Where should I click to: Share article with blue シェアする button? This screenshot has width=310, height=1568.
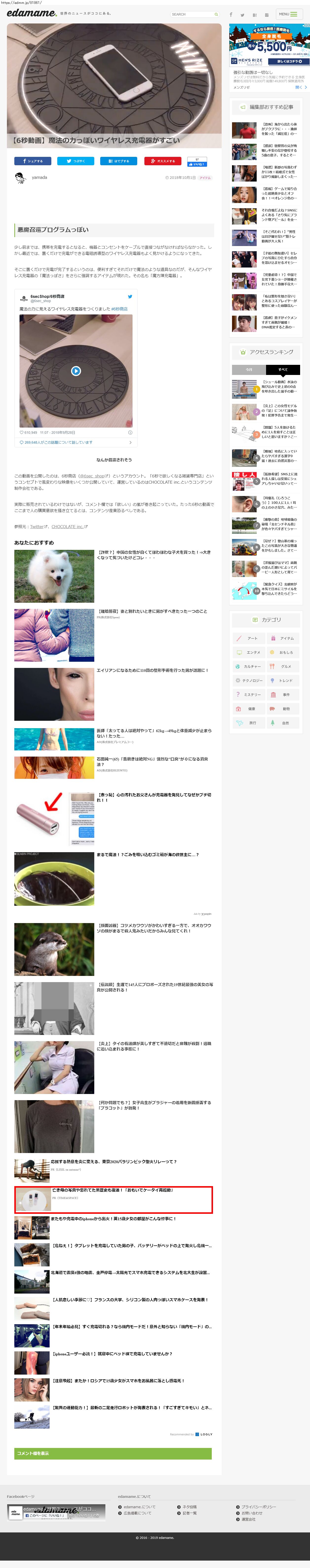click(x=33, y=161)
